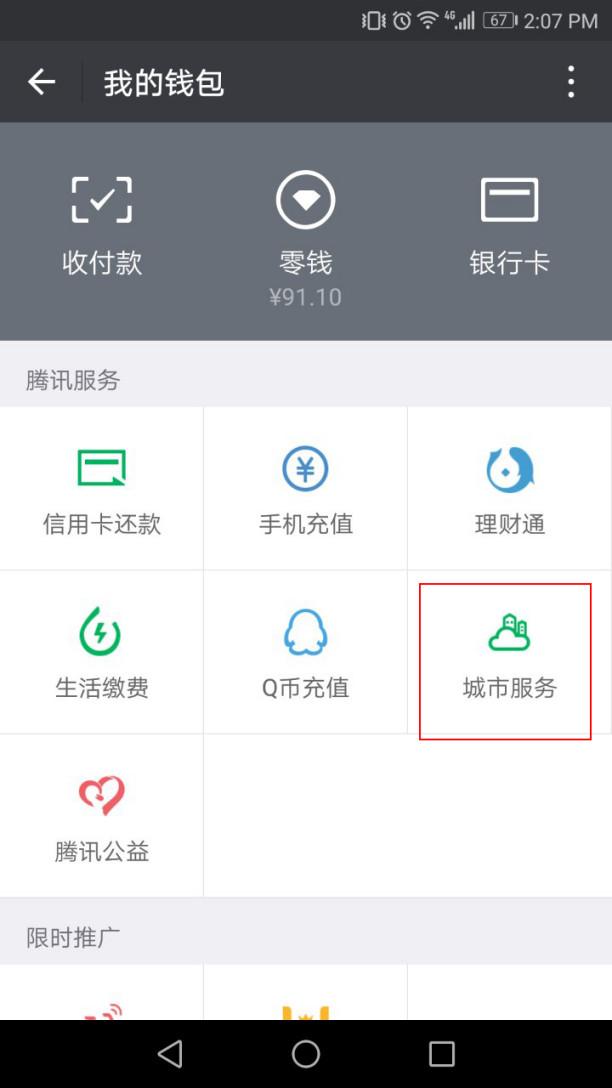The image size is (612, 1088).
Task: Open 理财通 wealth management
Action: pyautogui.click(x=509, y=490)
